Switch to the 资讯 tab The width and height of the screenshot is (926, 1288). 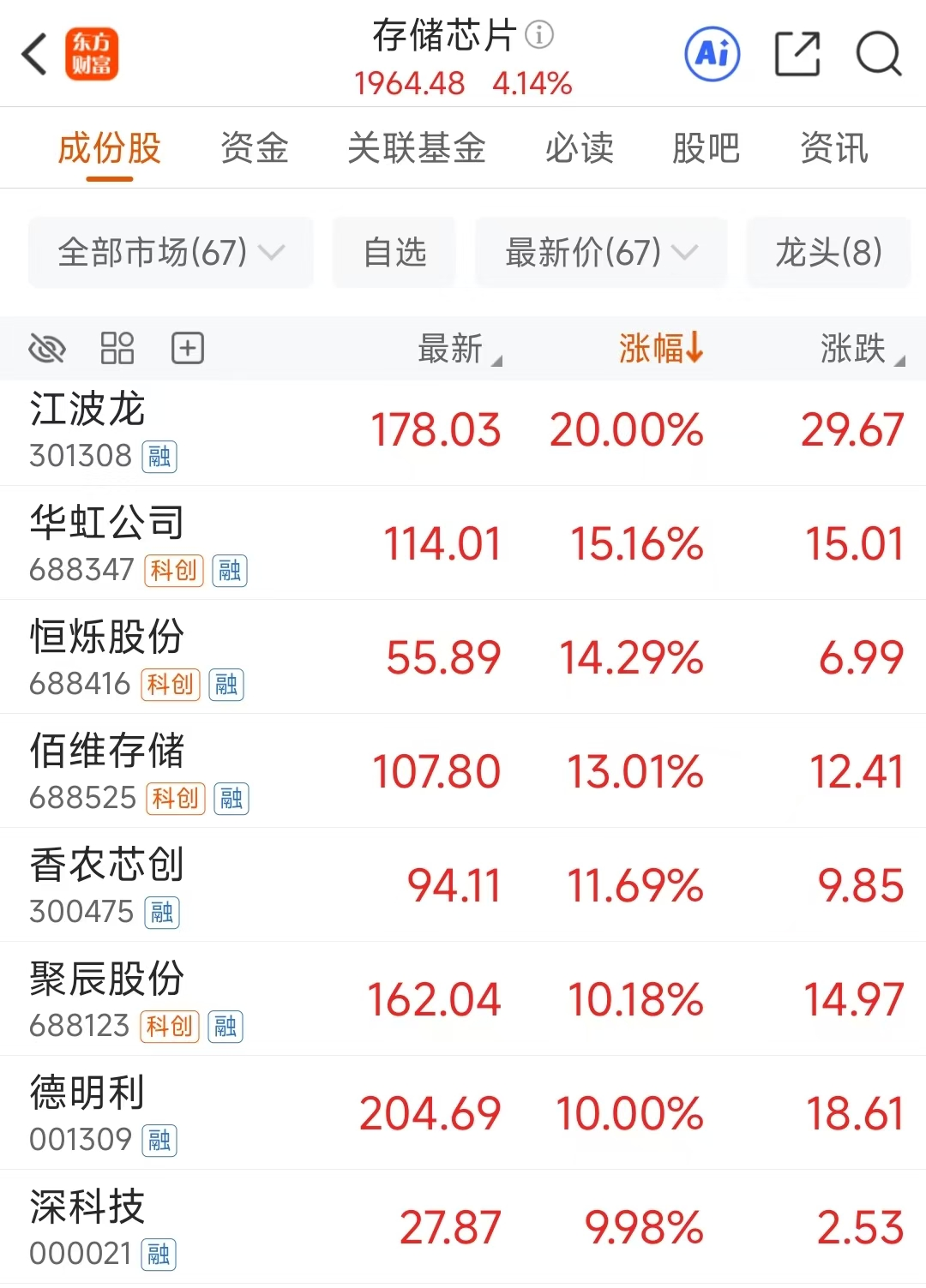(x=833, y=148)
